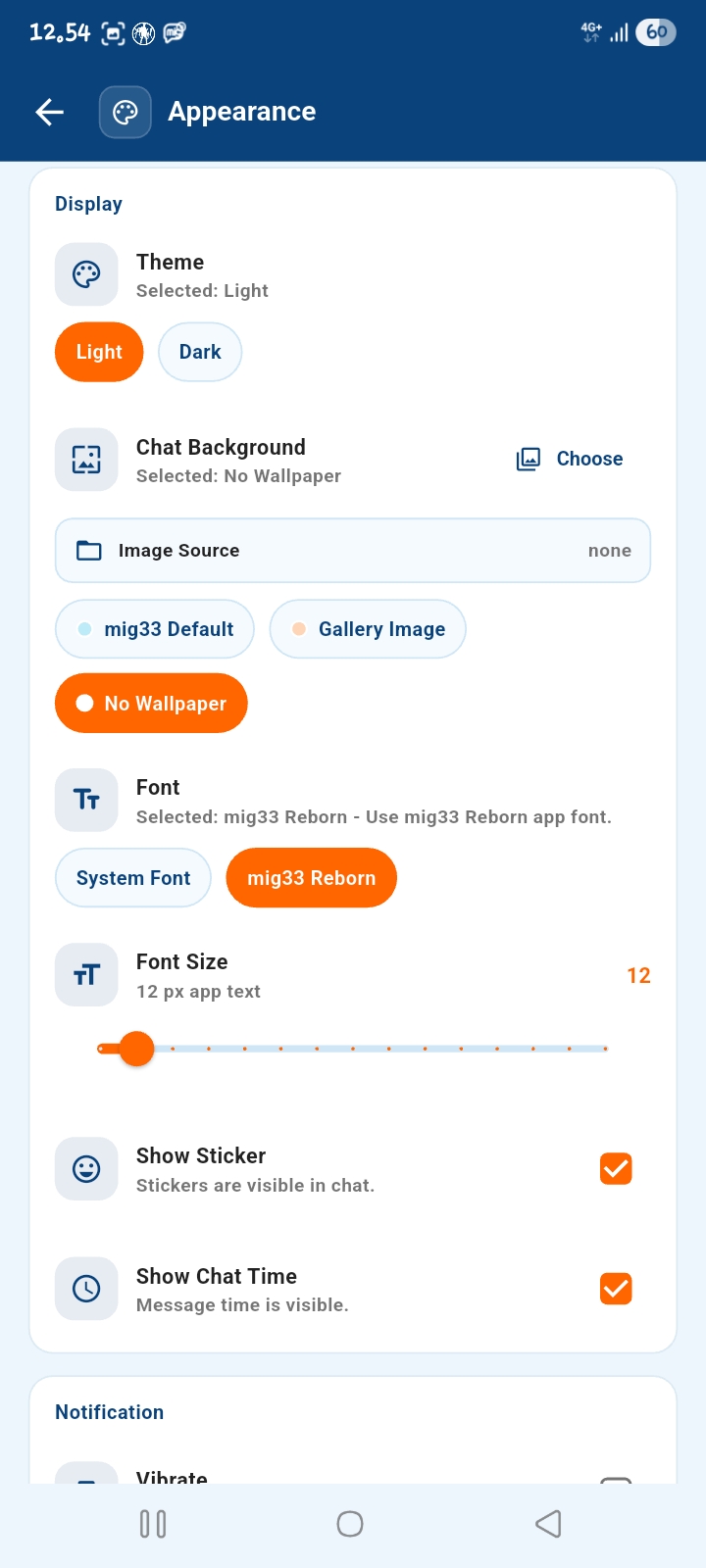706x1568 pixels.
Task: Uncheck the Show Sticker checkbox
Action: [x=616, y=1168]
